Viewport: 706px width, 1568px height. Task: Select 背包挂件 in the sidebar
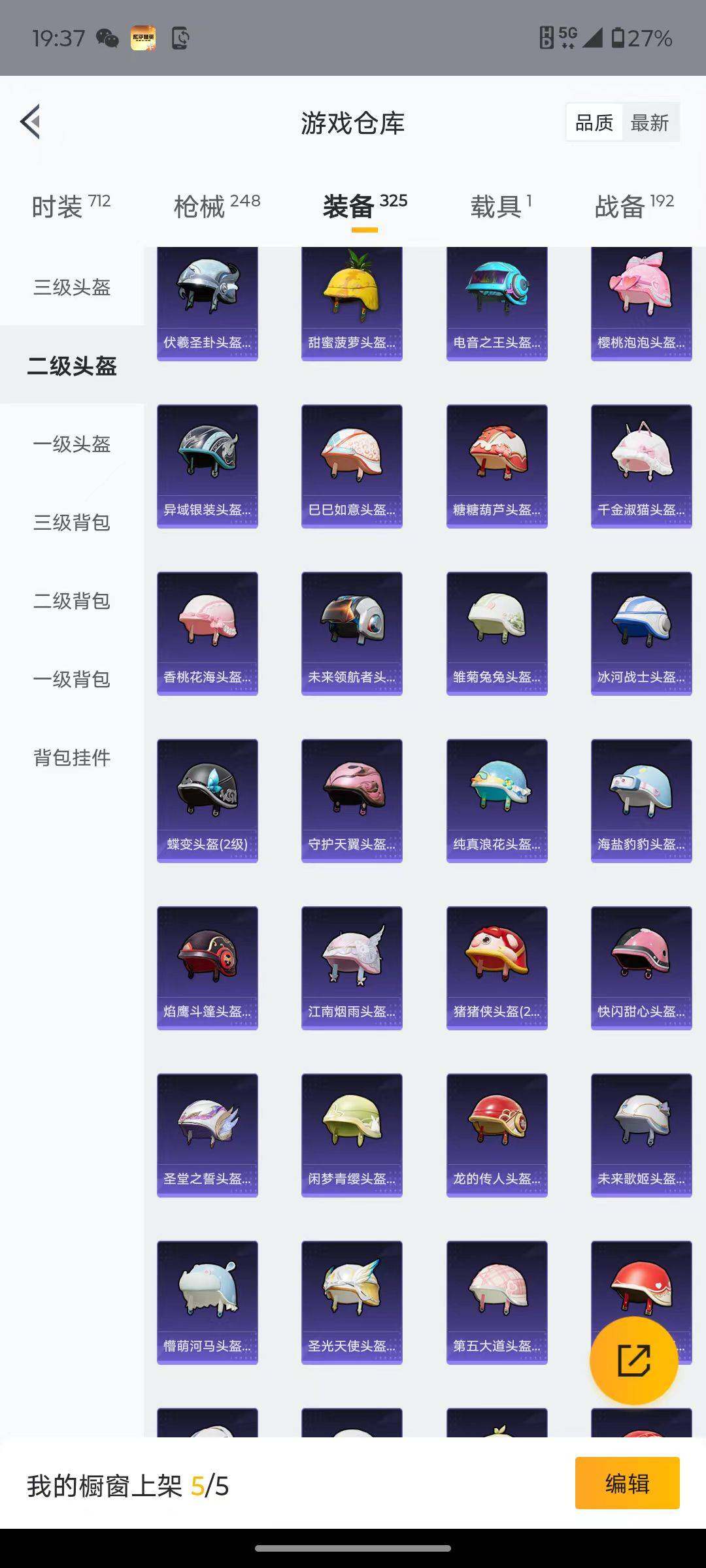pos(72,758)
